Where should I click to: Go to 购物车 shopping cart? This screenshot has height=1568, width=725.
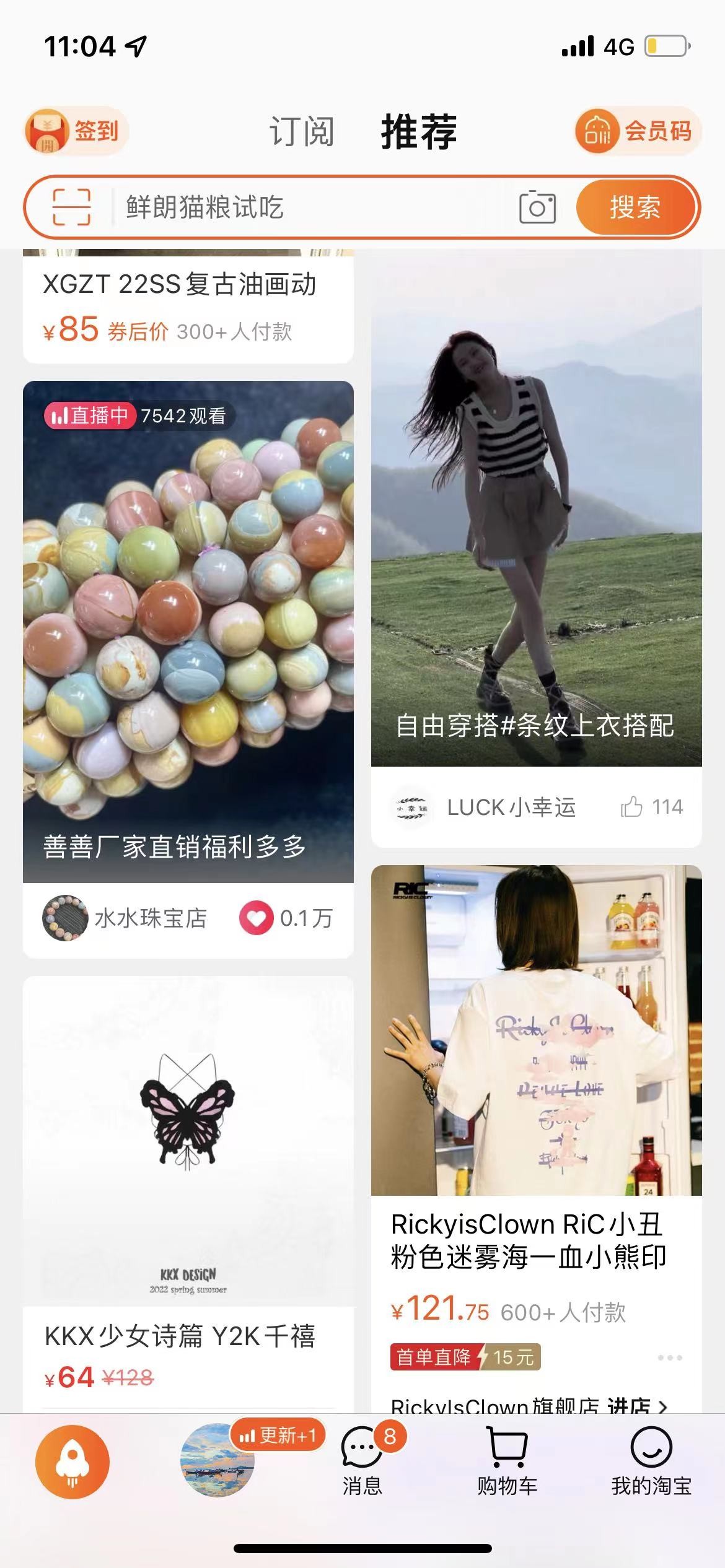pyautogui.click(x=507, y=1462)
